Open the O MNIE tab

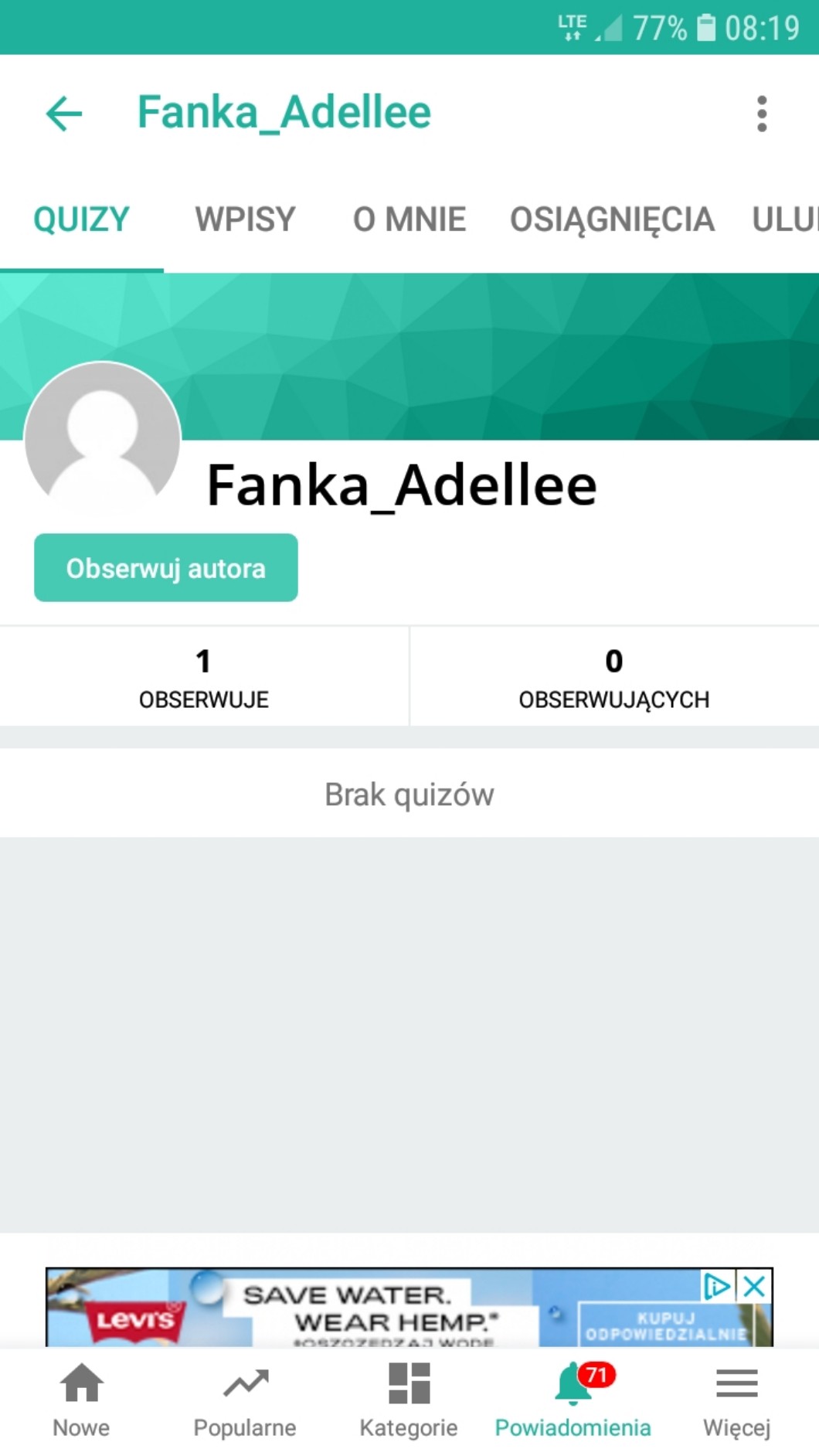coord(409,219)
